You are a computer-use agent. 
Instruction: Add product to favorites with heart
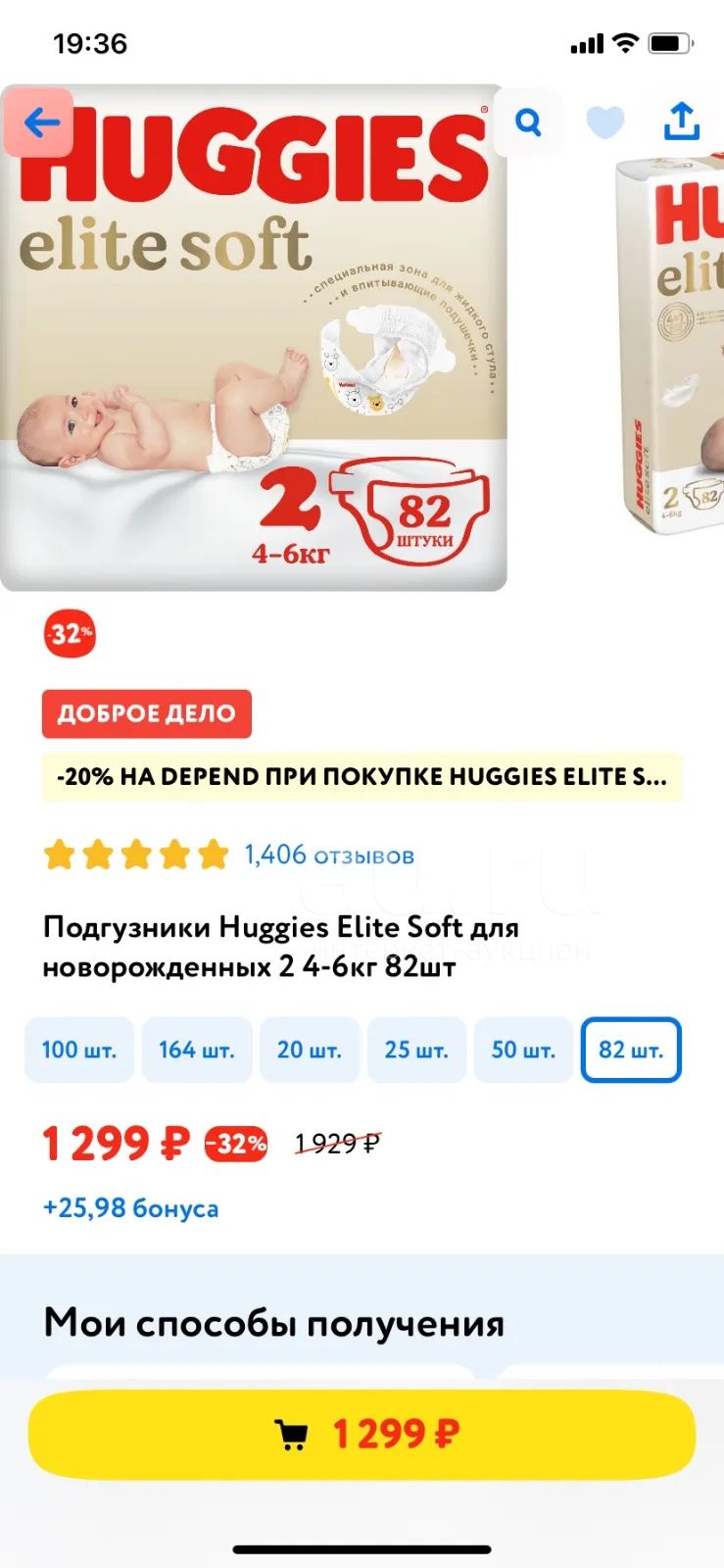pyautogui.click(x=604, y=122)
